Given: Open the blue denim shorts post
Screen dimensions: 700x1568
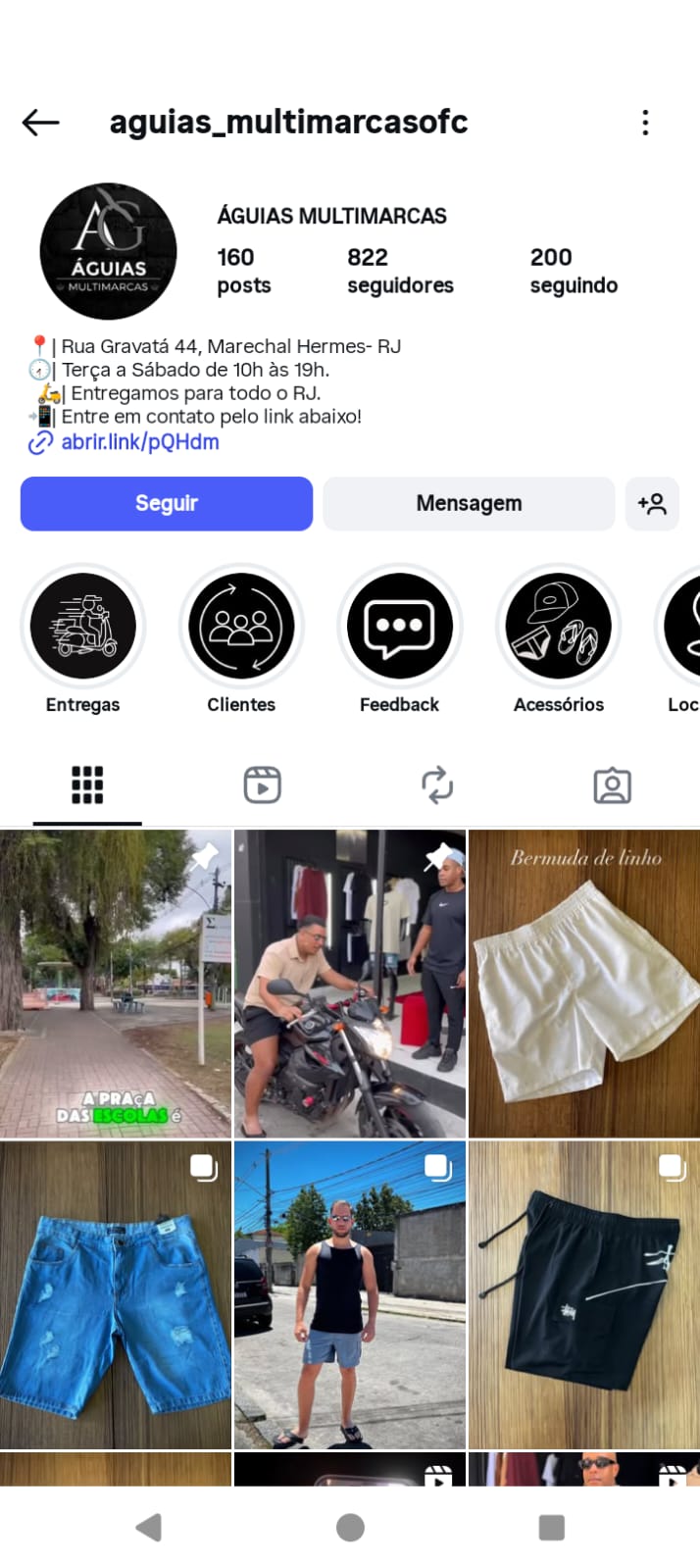Looking at the screenshot, I should [x=116, y=1294].
